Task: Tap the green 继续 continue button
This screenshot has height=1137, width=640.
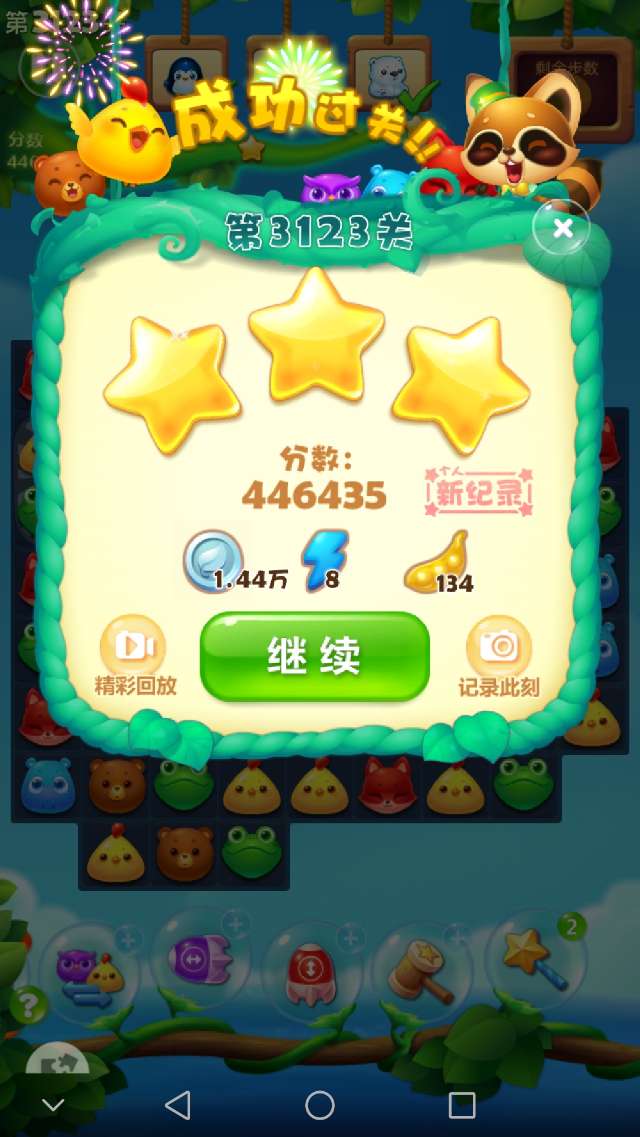Action: pyautogui.click(x=315, y=656)
